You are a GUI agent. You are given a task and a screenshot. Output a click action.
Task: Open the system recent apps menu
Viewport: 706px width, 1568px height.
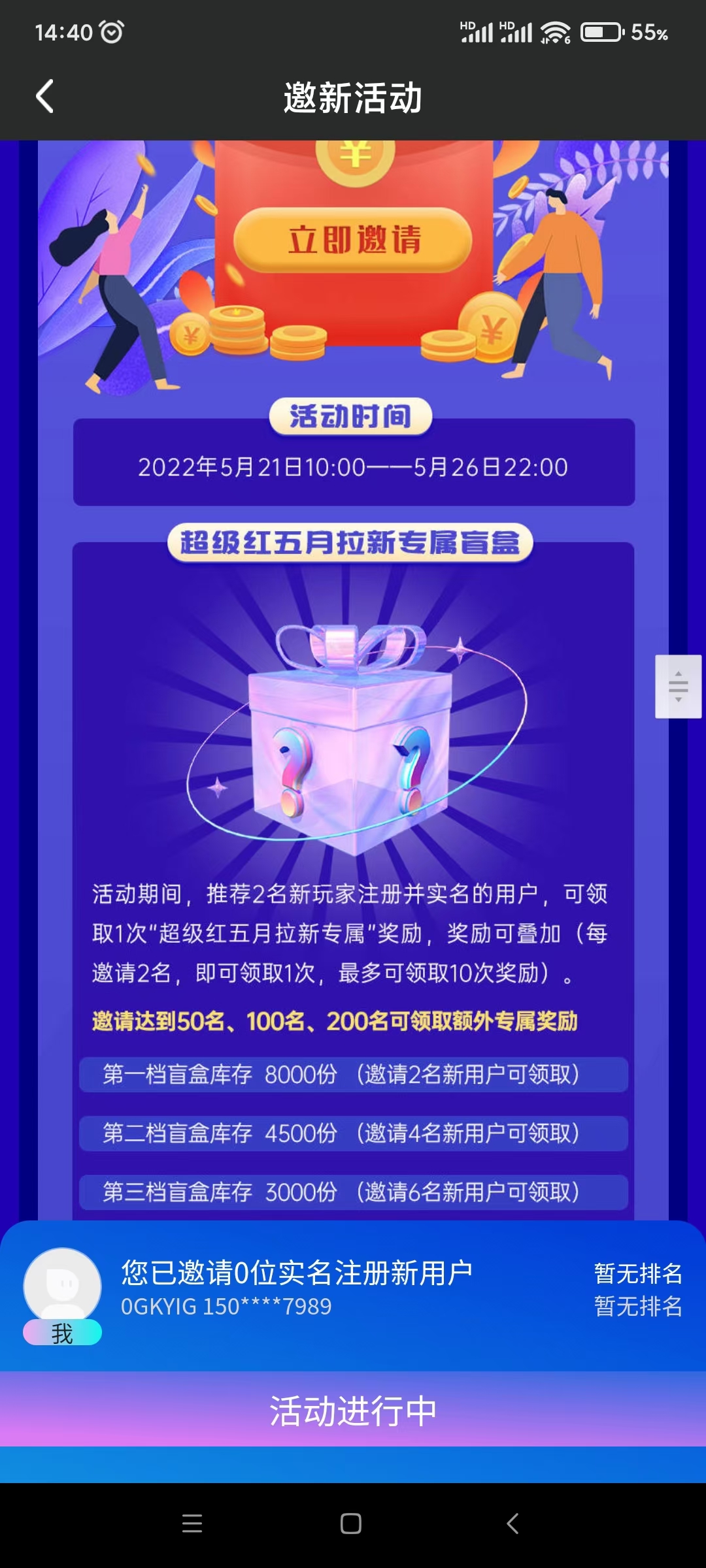coord(192,1523)
